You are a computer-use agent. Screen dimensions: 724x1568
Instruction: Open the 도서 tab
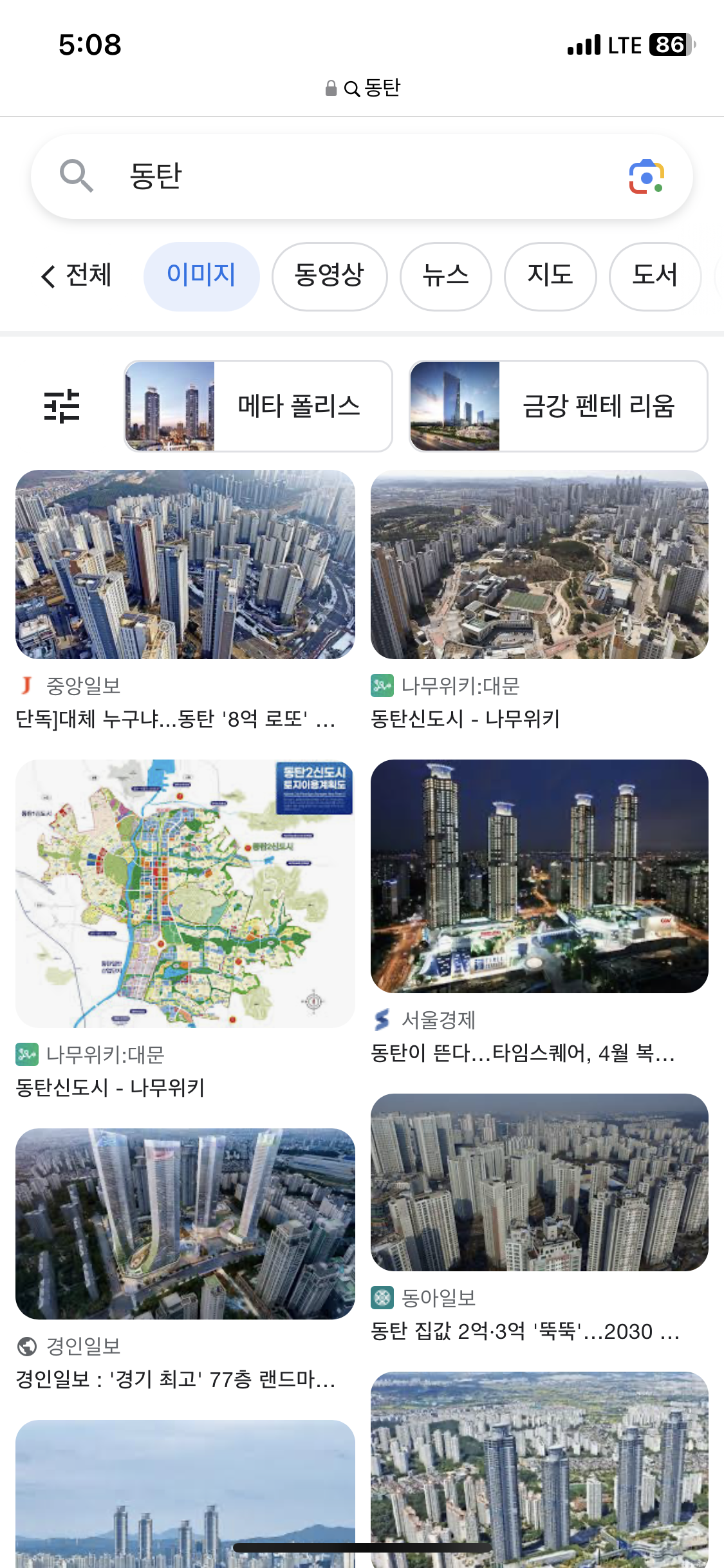pyautogui.click(x=655, y=276)
